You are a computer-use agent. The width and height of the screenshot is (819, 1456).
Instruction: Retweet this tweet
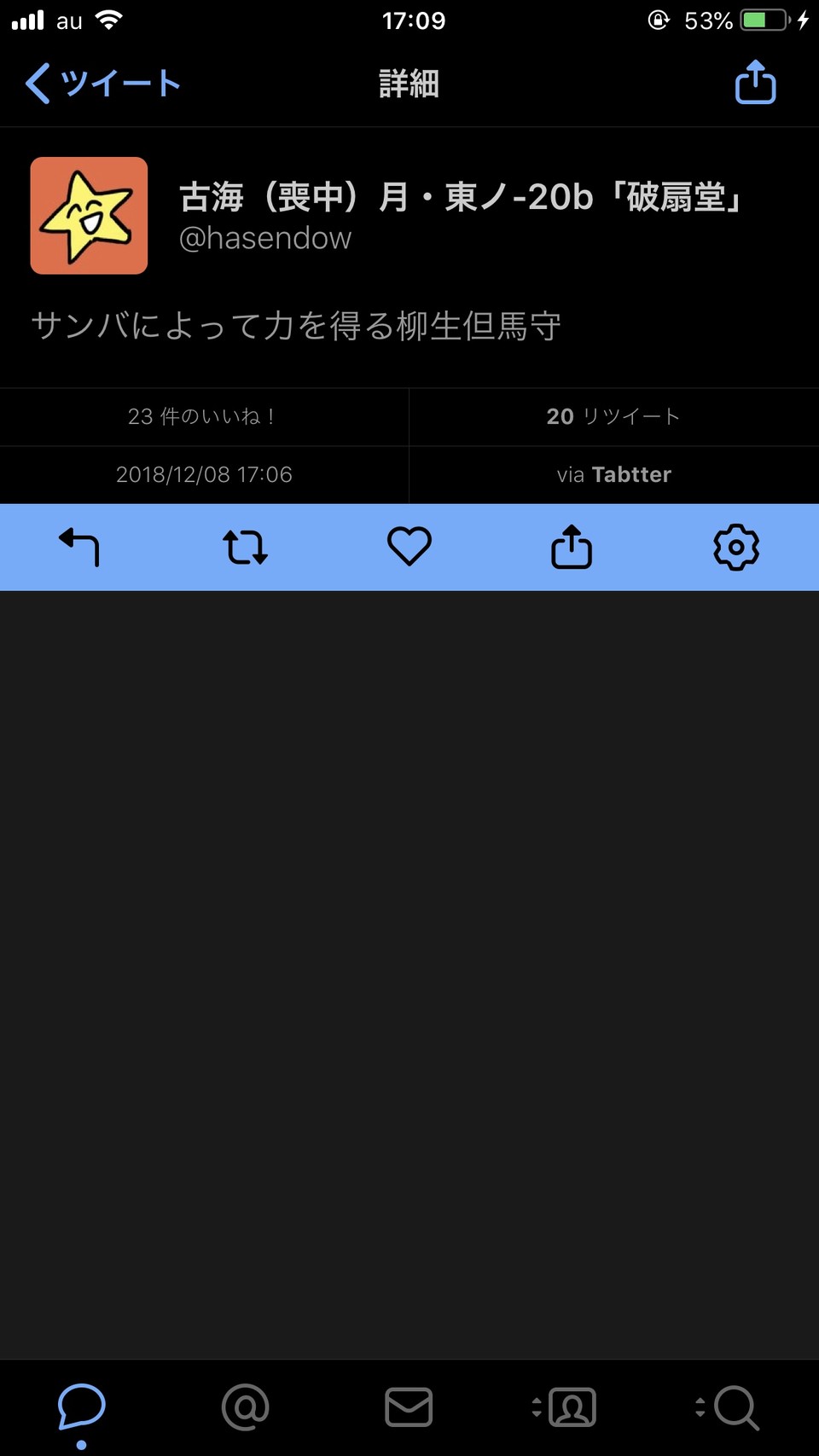[x=245, y=547]
